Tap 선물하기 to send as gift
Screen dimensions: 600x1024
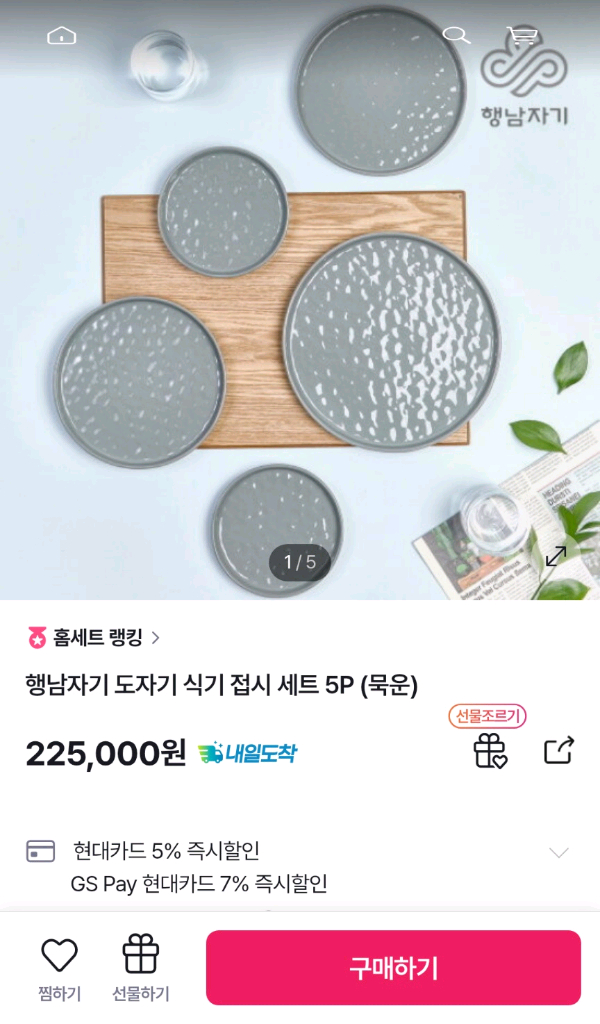pyautogui.click(x=141, y=966)
